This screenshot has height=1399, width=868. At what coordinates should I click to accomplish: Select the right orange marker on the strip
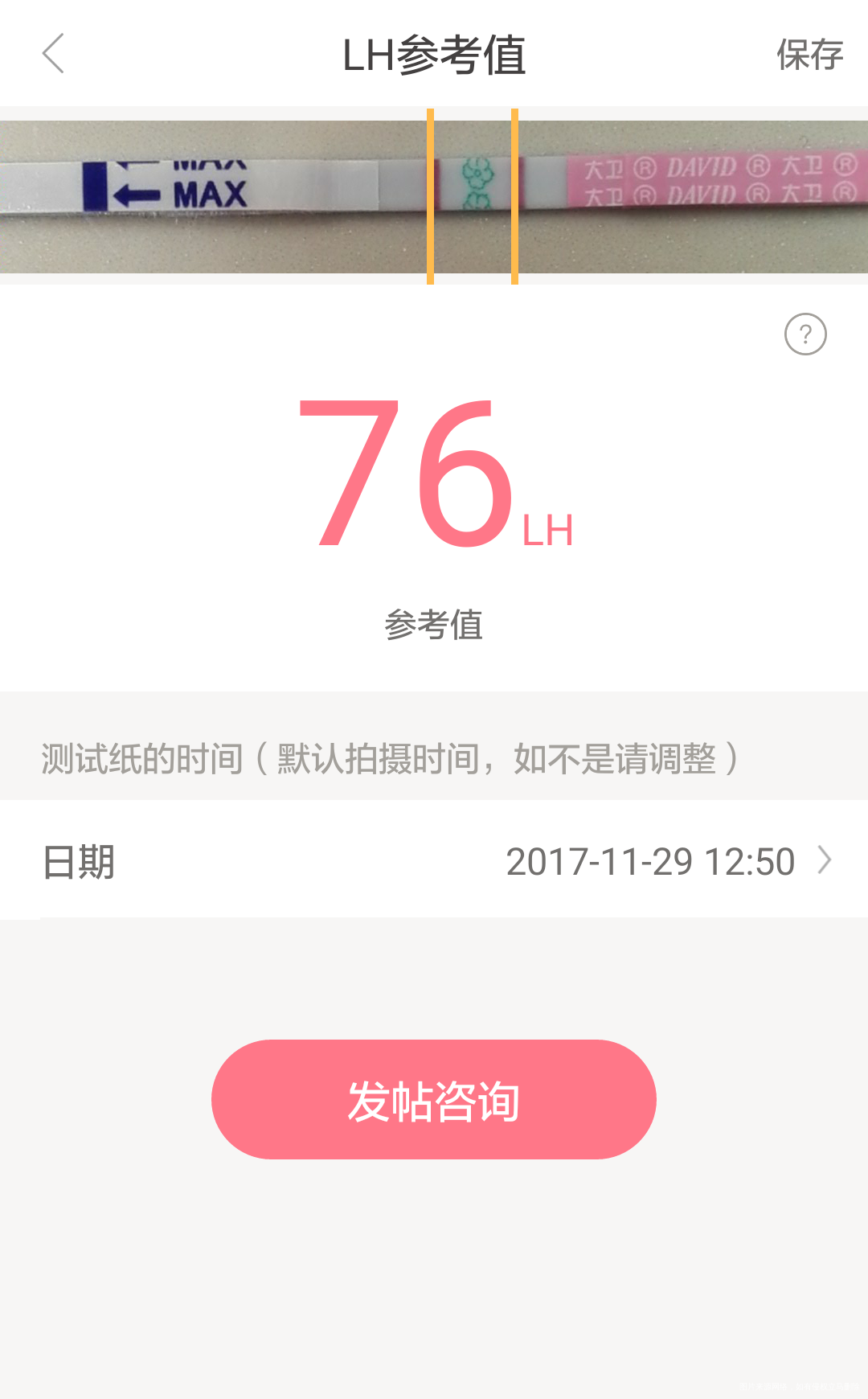[x=514, y=193]
